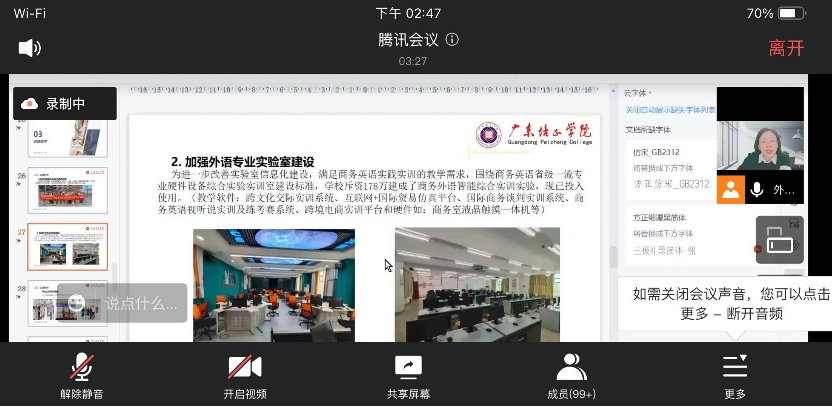Open meeting info next to 腾讯会议

(x=452, y=40)
